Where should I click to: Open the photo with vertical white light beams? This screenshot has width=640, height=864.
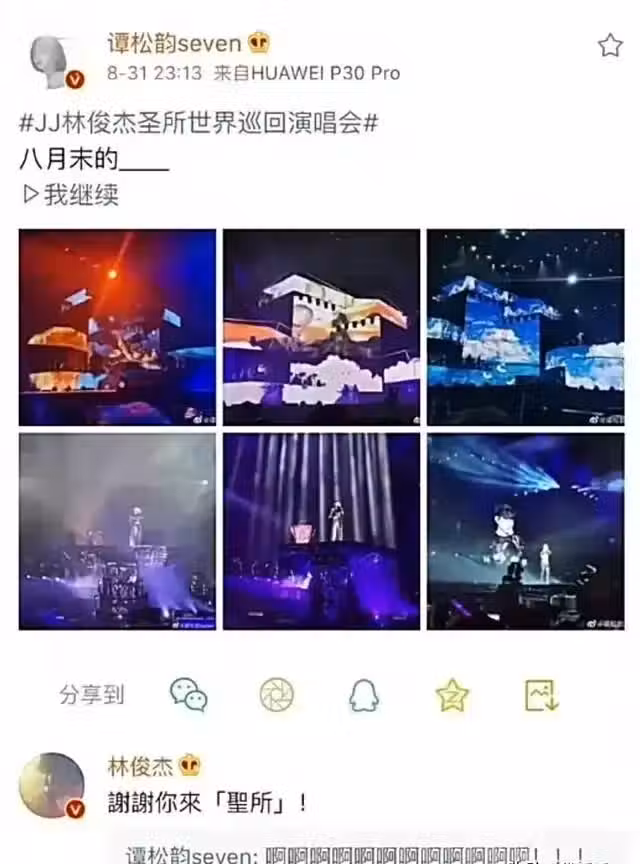tap(321, 530)
